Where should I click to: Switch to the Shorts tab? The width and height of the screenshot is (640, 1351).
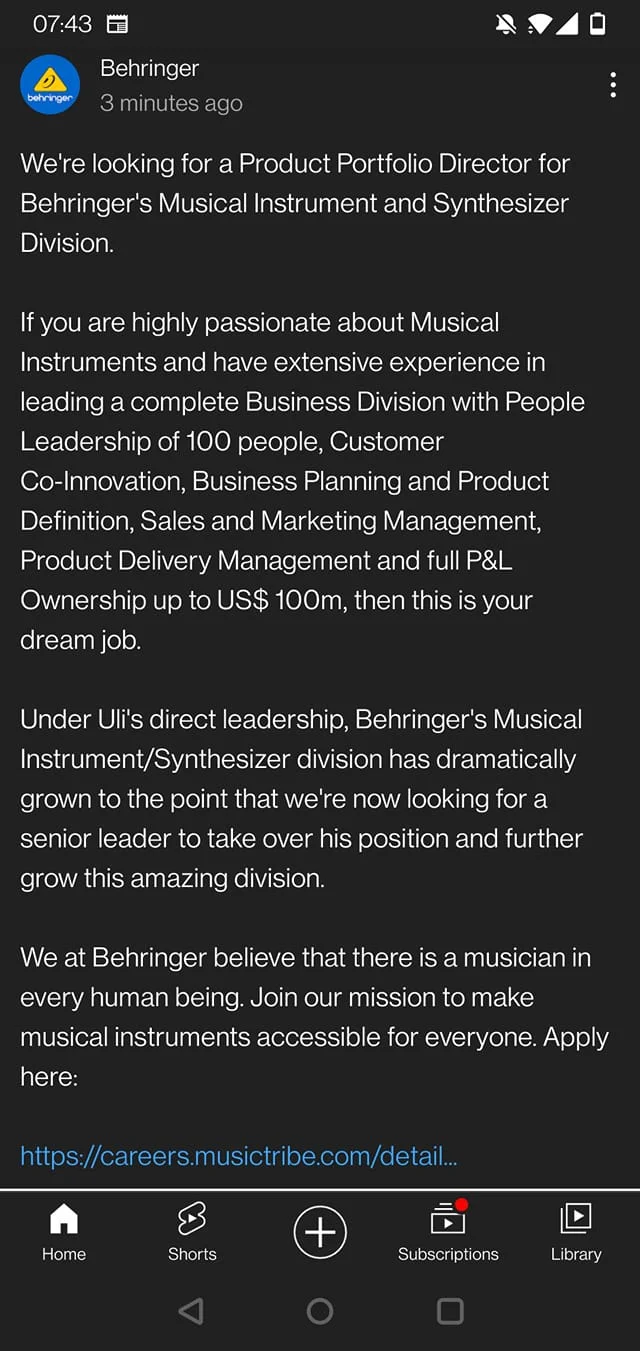pyautogui.click(x=192, y=1232)
